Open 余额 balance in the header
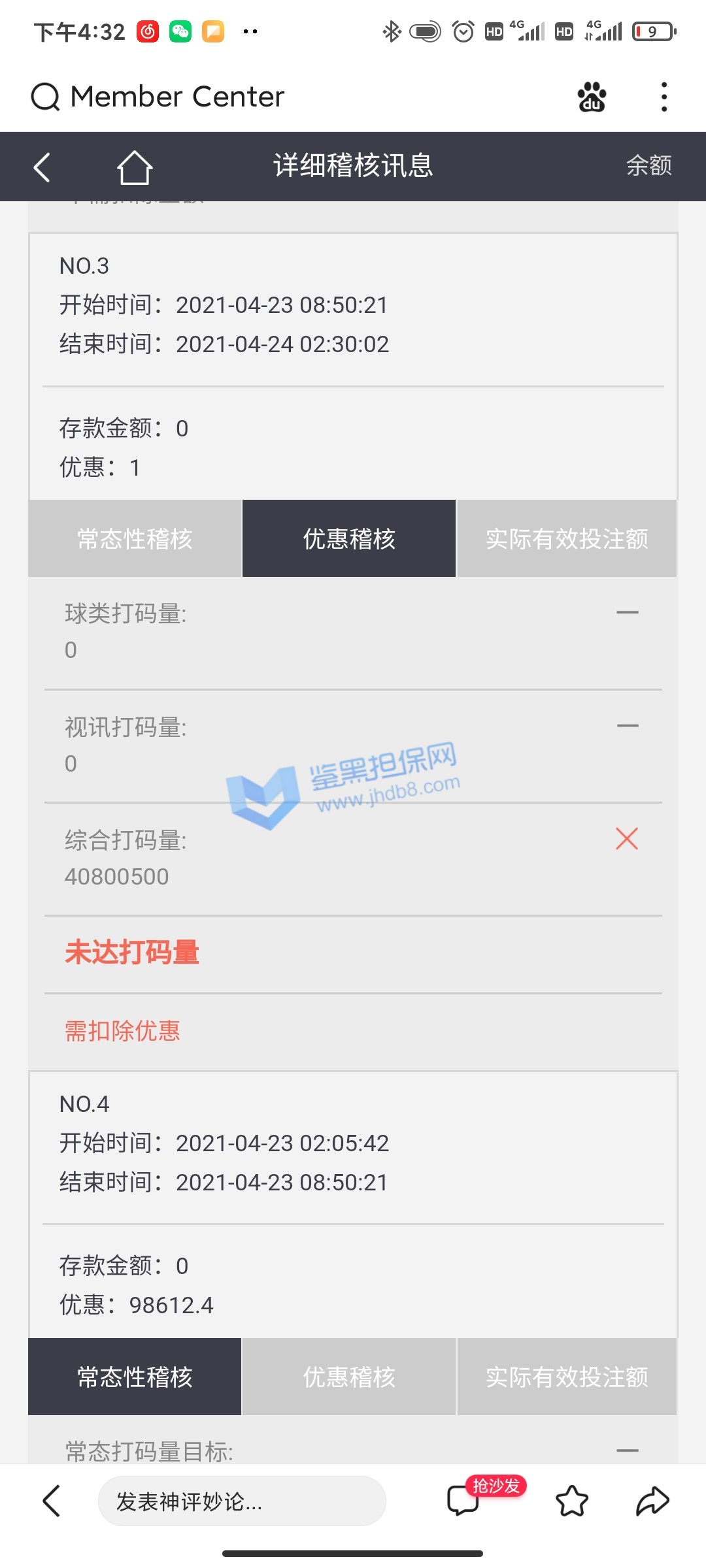This screenshot has width=706, height=1568. click(648, 166)
